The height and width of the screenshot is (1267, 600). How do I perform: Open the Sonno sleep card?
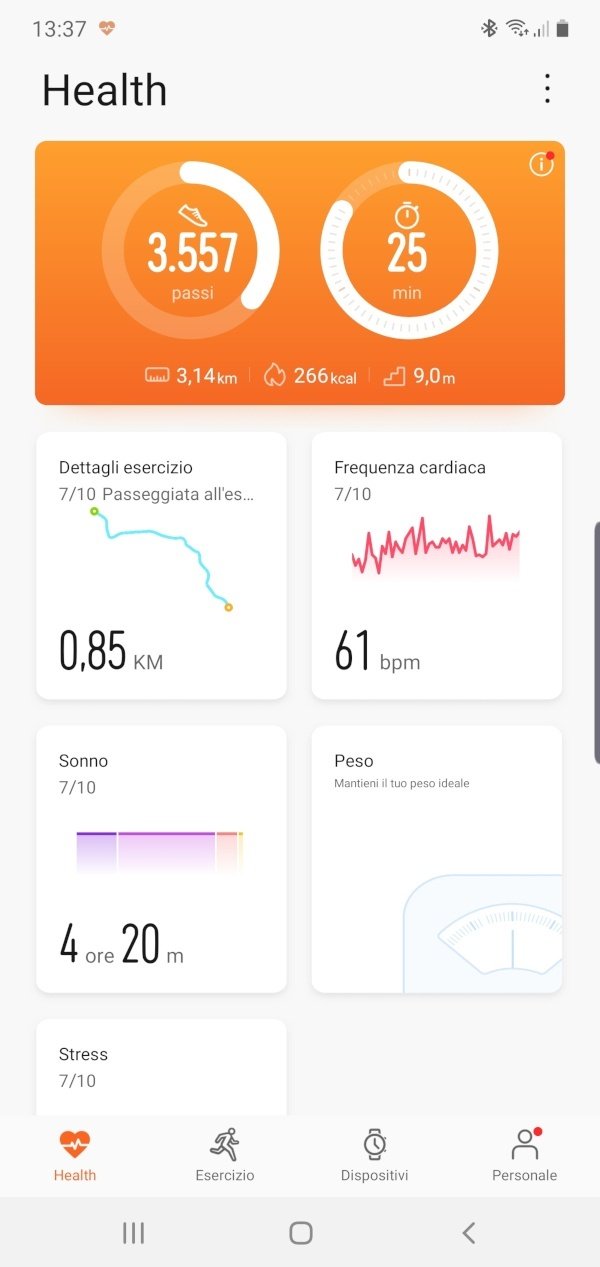tap(161, 859)
